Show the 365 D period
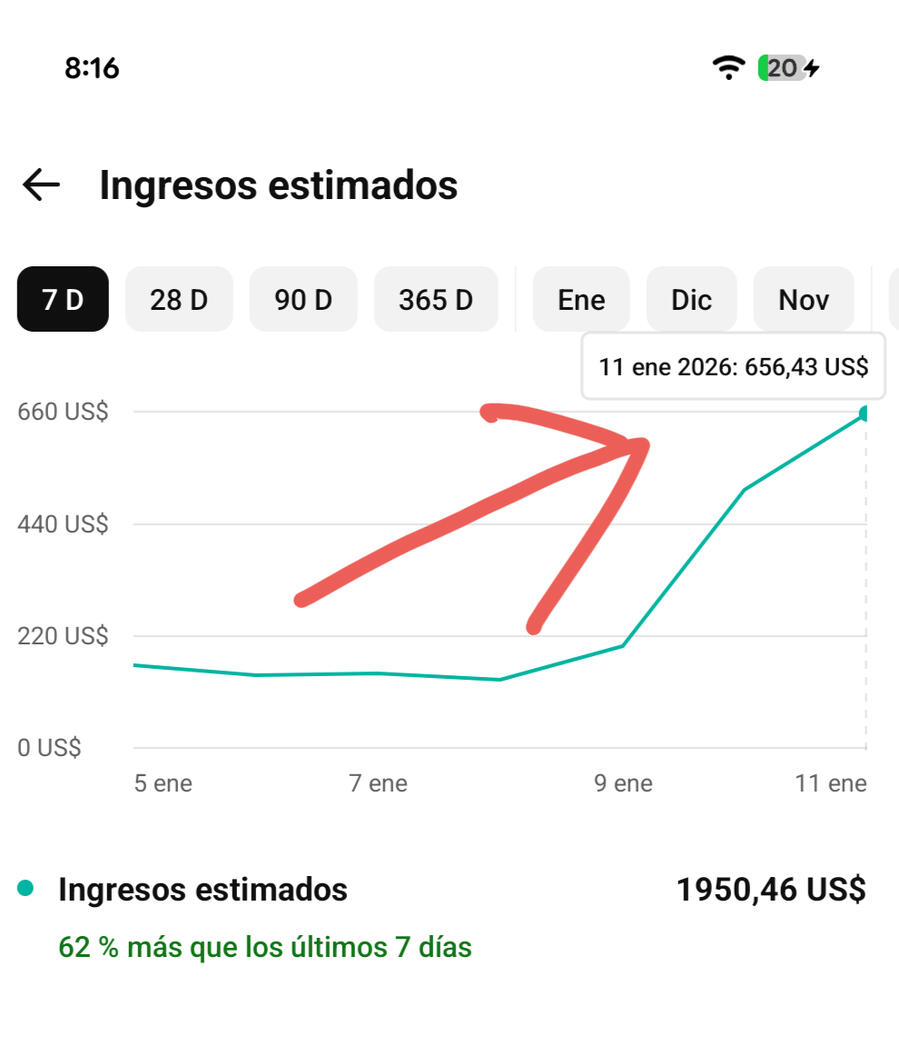The width and height of the screenshot is (899, 1056). [435, 299]
